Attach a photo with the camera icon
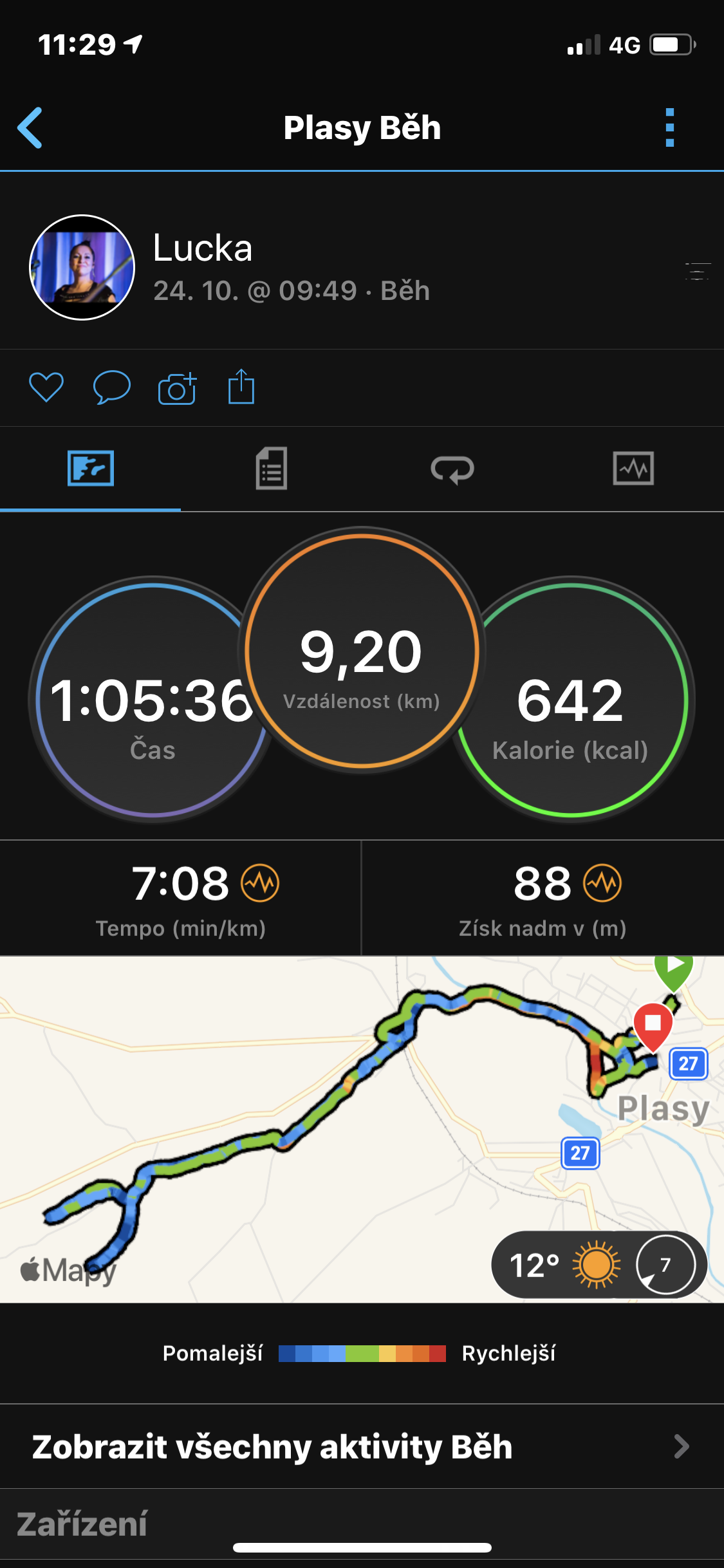Screen dimensions: 724x1568 click(x=177, y=387)
